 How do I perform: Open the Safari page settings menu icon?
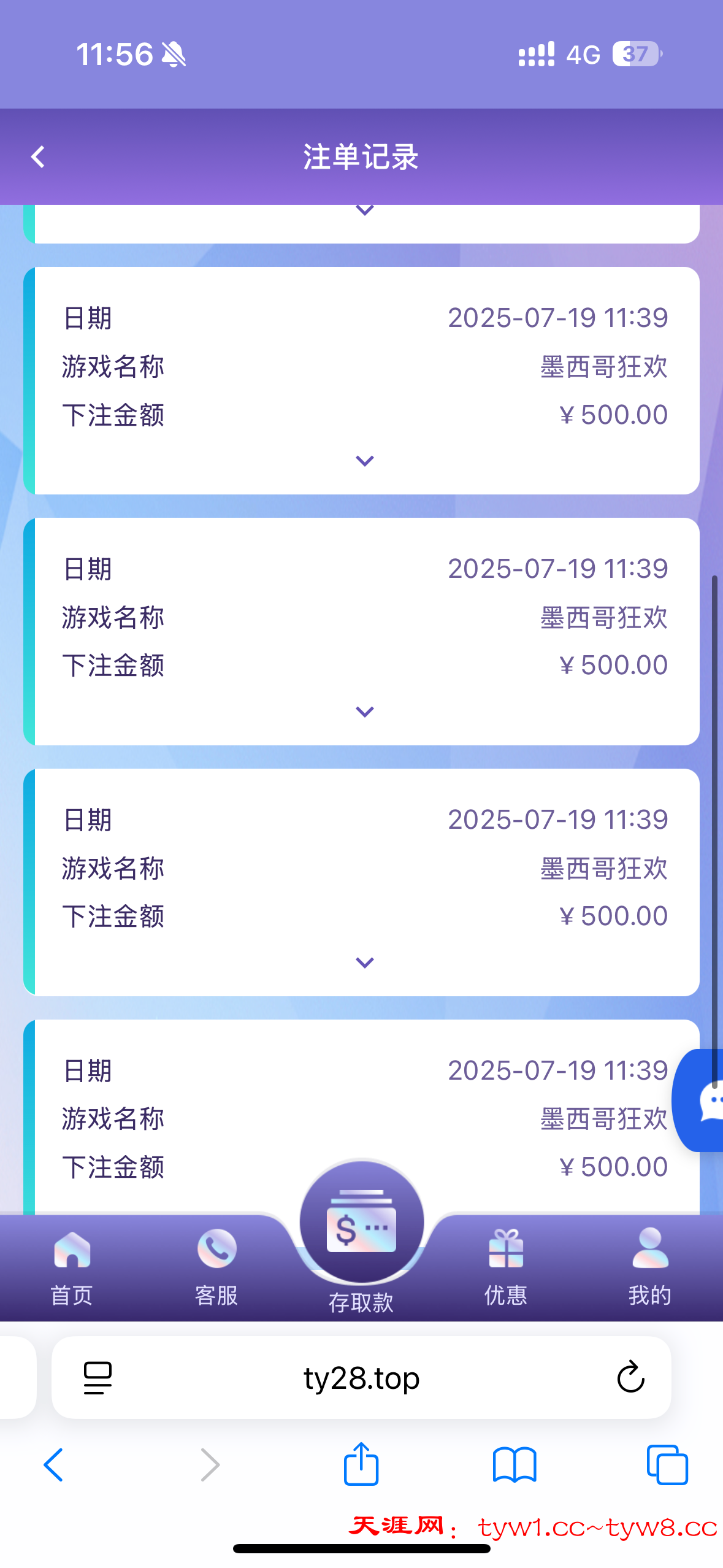pyautogui.click(x=98, y=1378)
